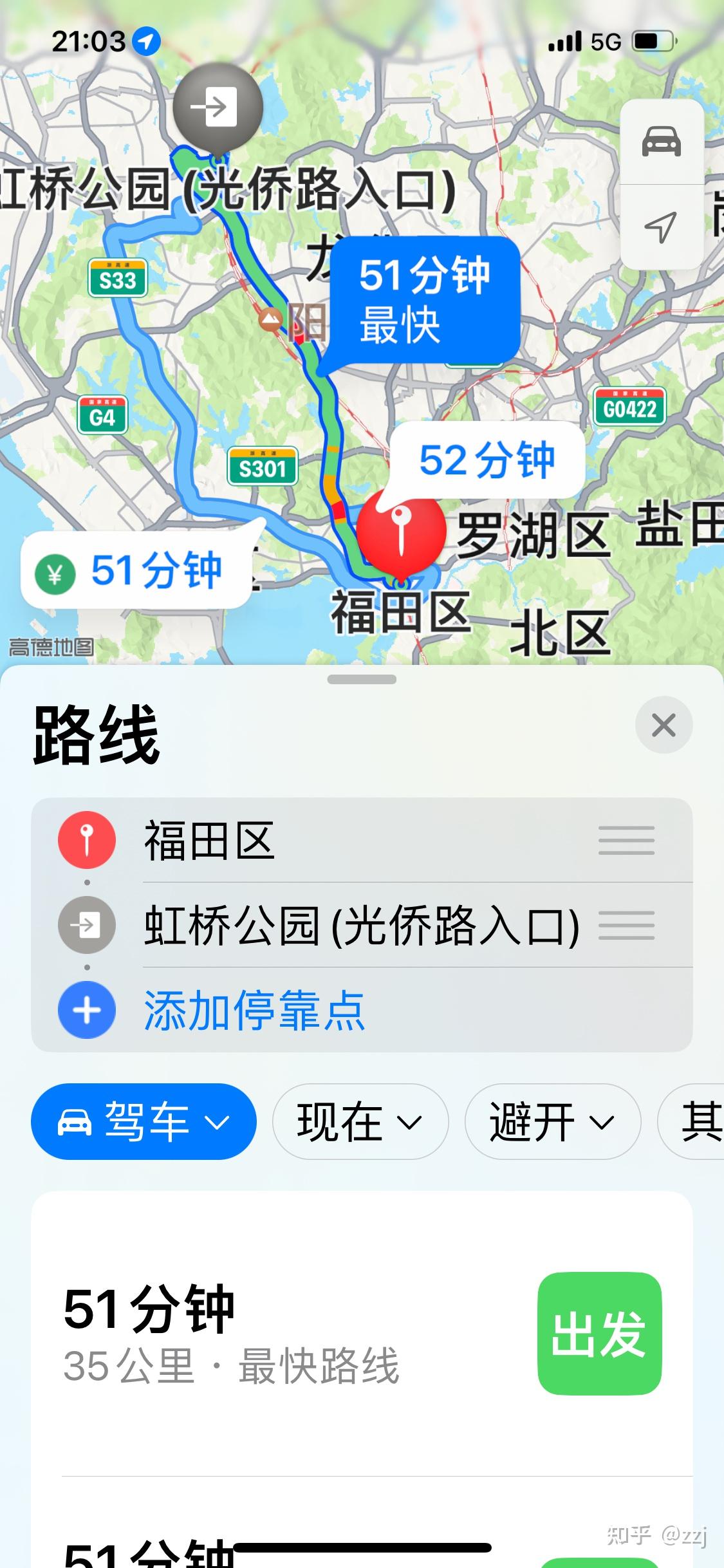Edit destination 虹桥公园 (光侨路入口)
Image resolution: width=724 pixels, height=1568 pixels.
tap(360, 926)
